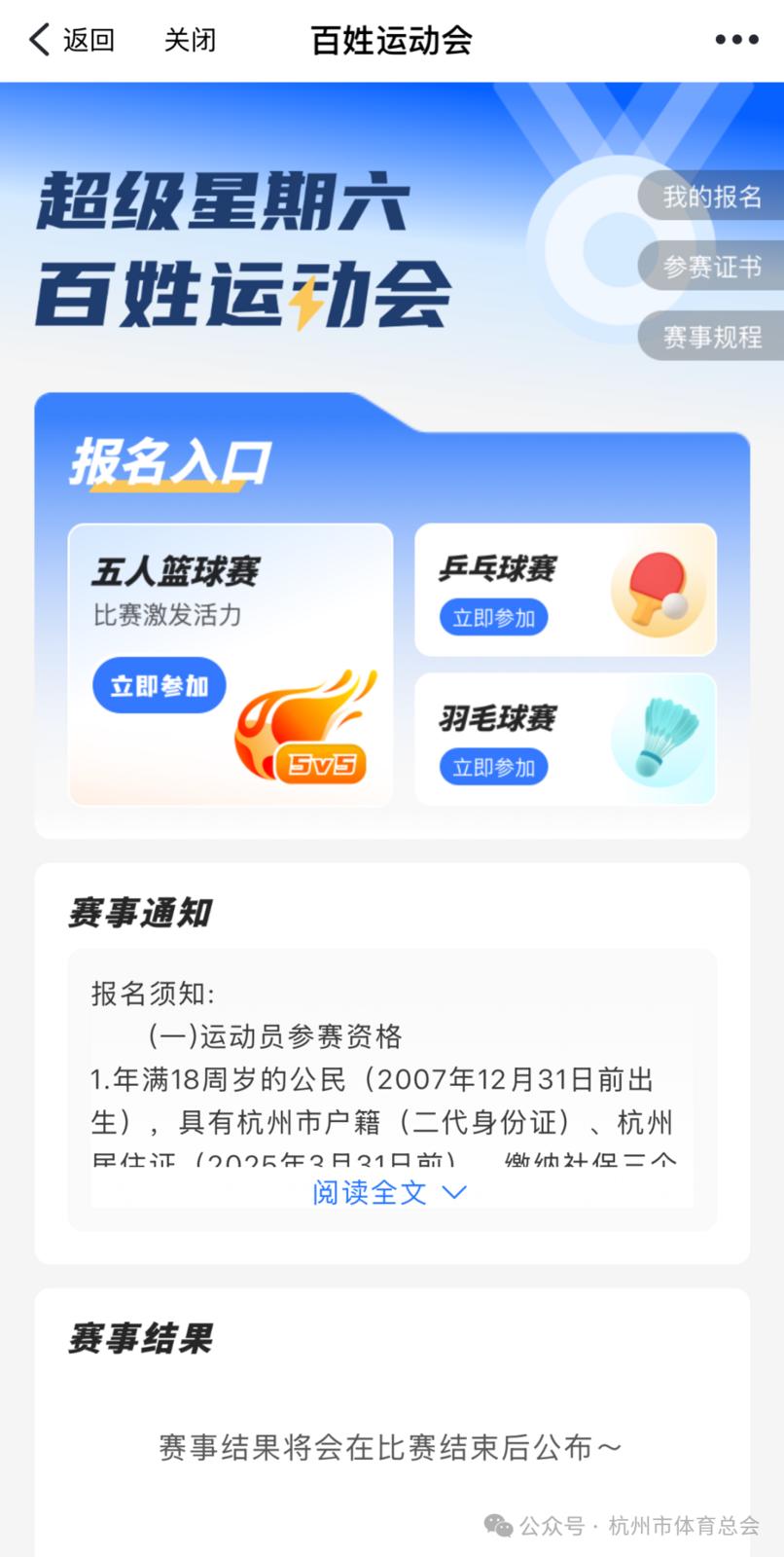Go back using the 返回 arrow

click(70, 40)
